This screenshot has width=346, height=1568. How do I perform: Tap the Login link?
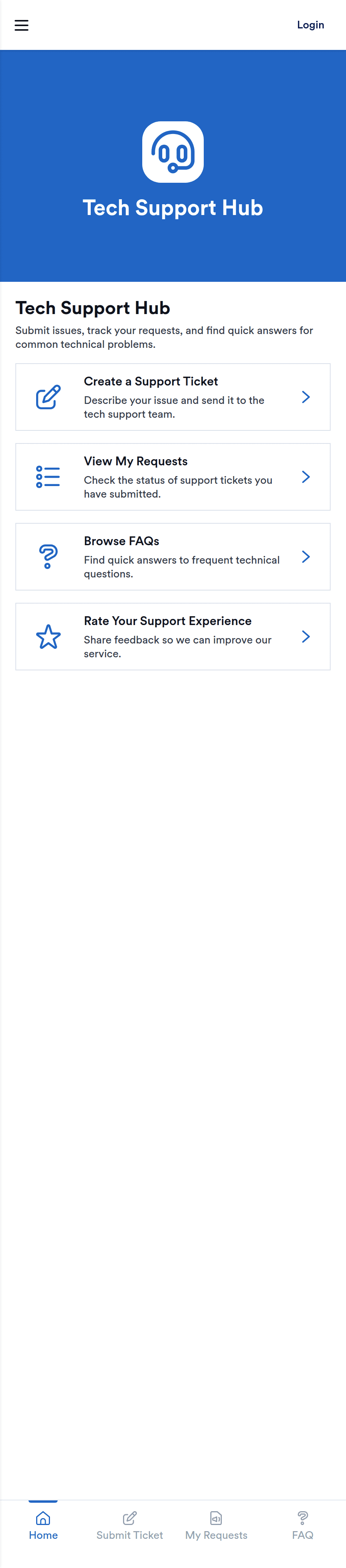[310, 25]
